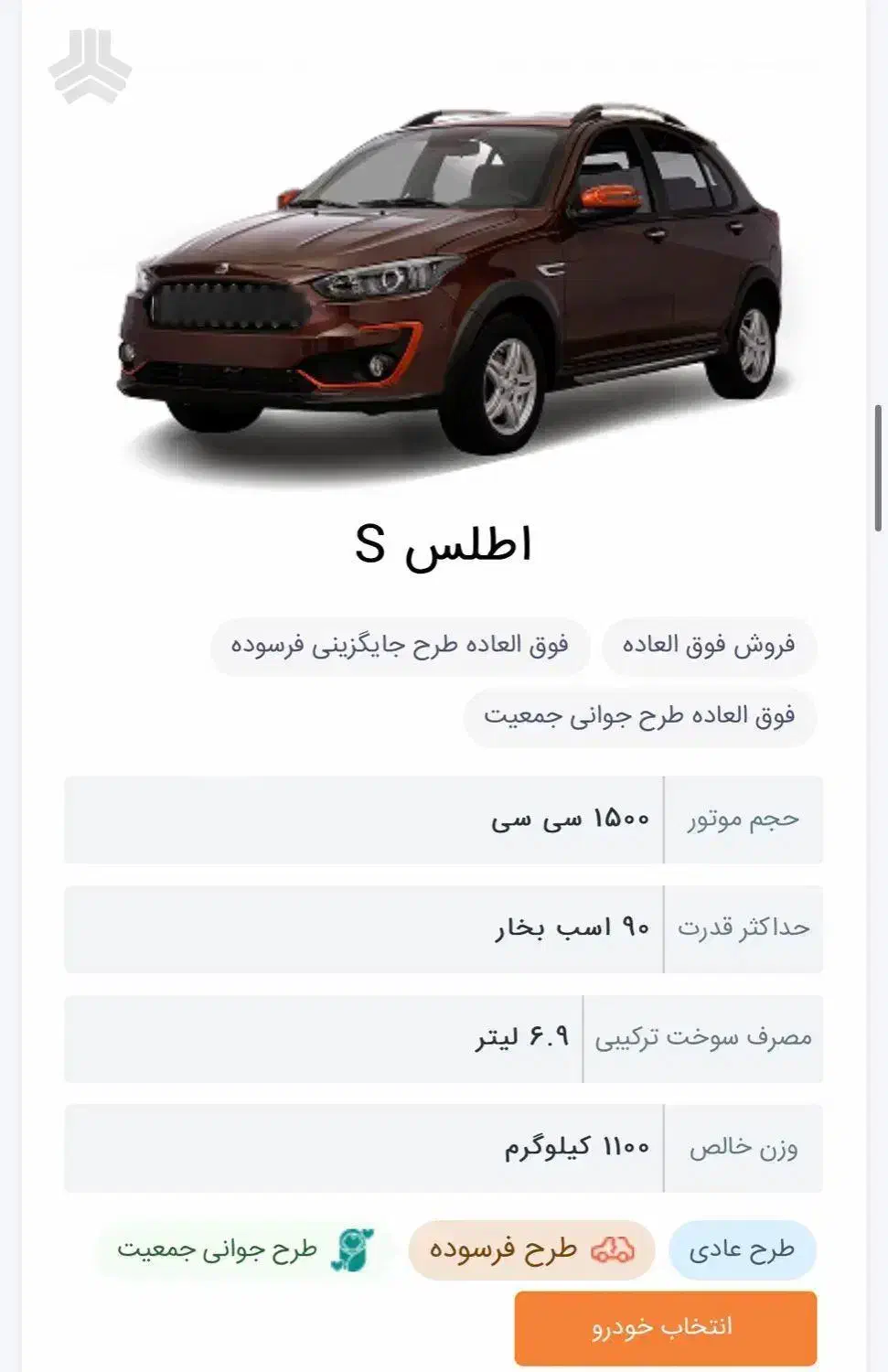The width and height of the screenshot is (888, 1372).
Task: Click the حجم موتور engine size row
Action: click(x=444, y=820)
